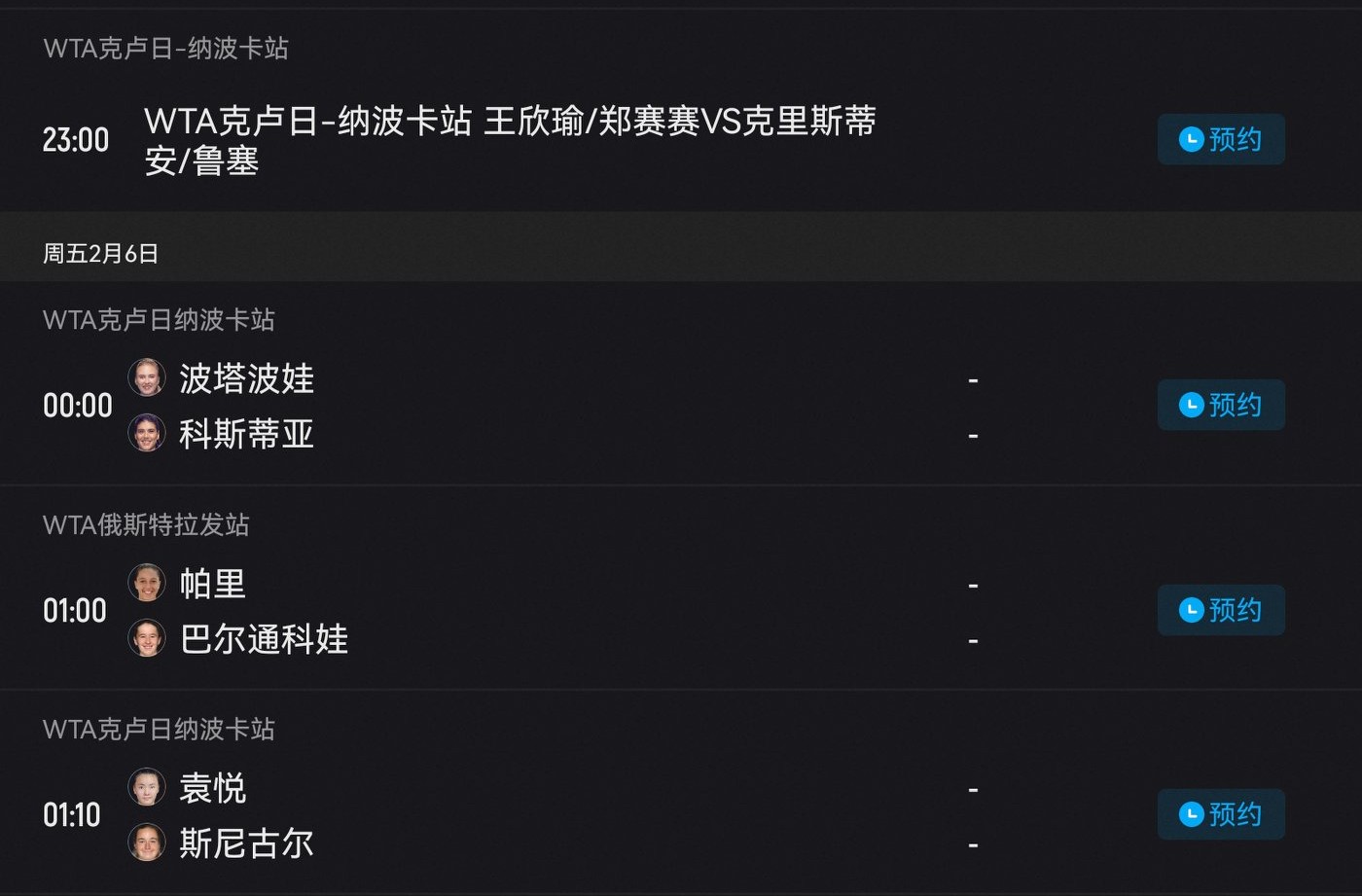The width and height of the screenshot is (1362, 896).
Task: Open the 23:00 WTA克卢日-纳波卡站 doubles match
Action: [x=509, y=140]
